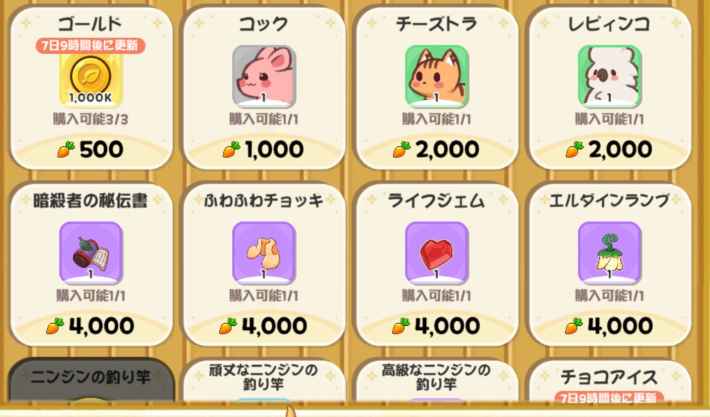The image size is (710, 417).
Task: Open the レビィンコ item card
Action: coord(608,75)
